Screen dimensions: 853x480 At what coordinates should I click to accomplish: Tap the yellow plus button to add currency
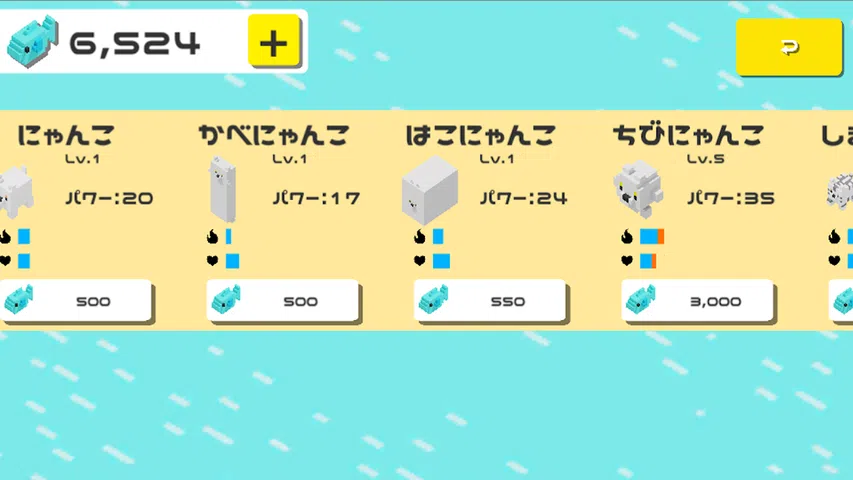click(x=273, y=43)
